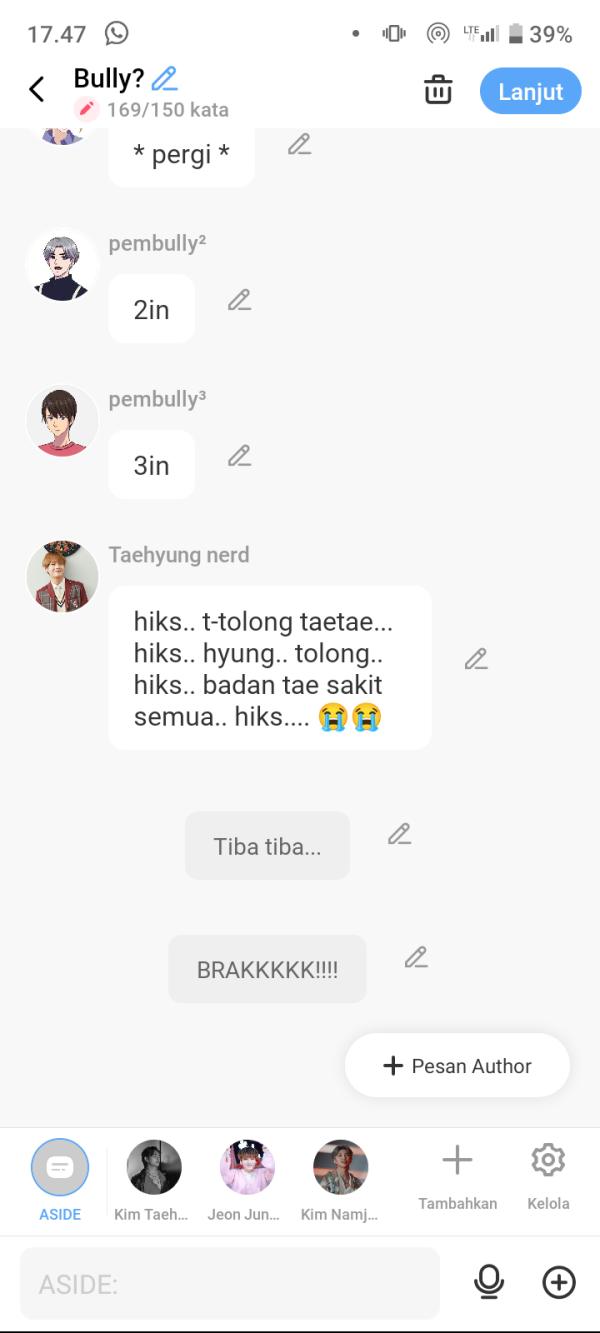The image size is (600, 1333).
Task: Add a Pesan Author note
Action: 457,1066
